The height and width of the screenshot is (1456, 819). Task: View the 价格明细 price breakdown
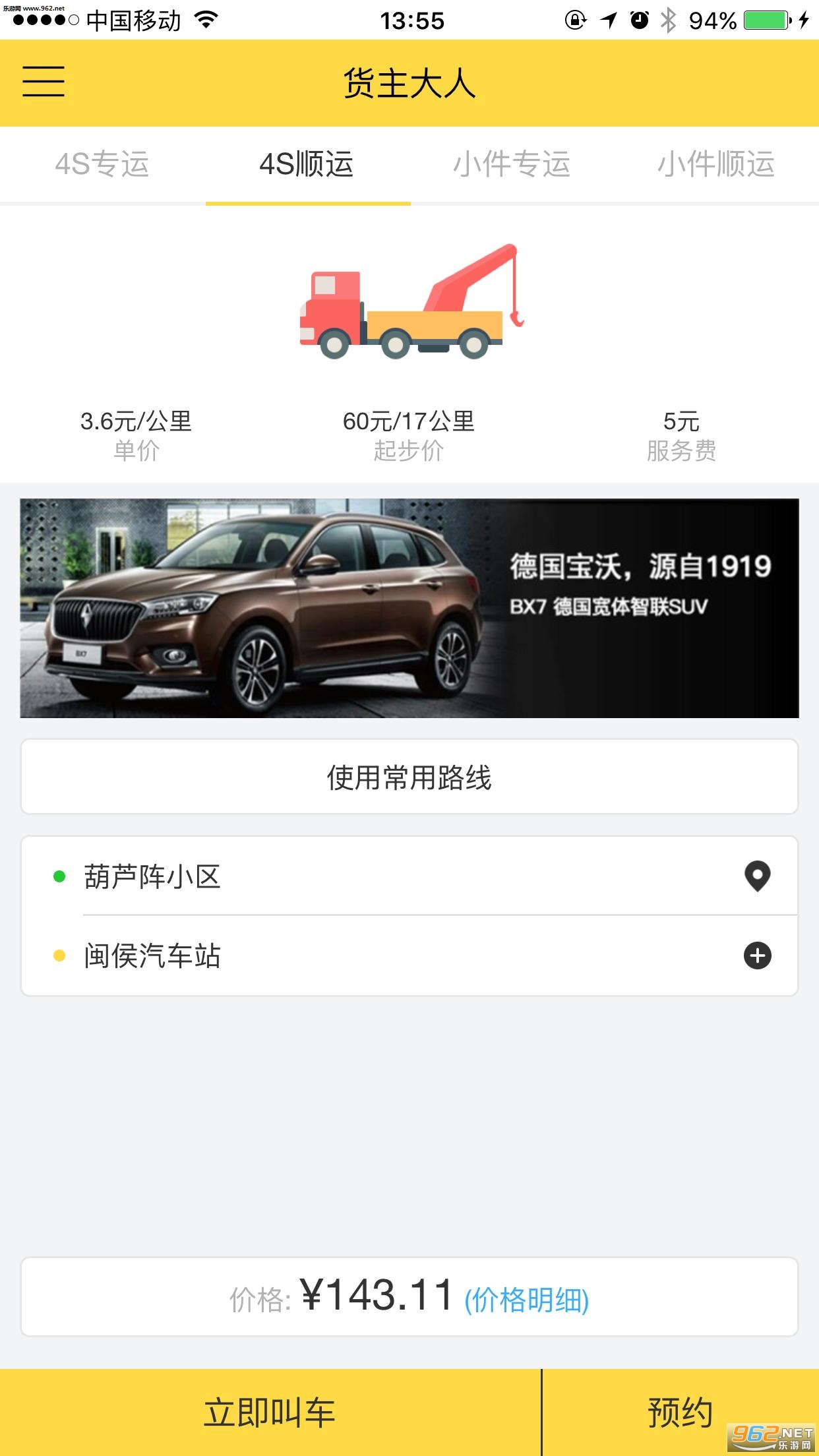coord(526,1300)
